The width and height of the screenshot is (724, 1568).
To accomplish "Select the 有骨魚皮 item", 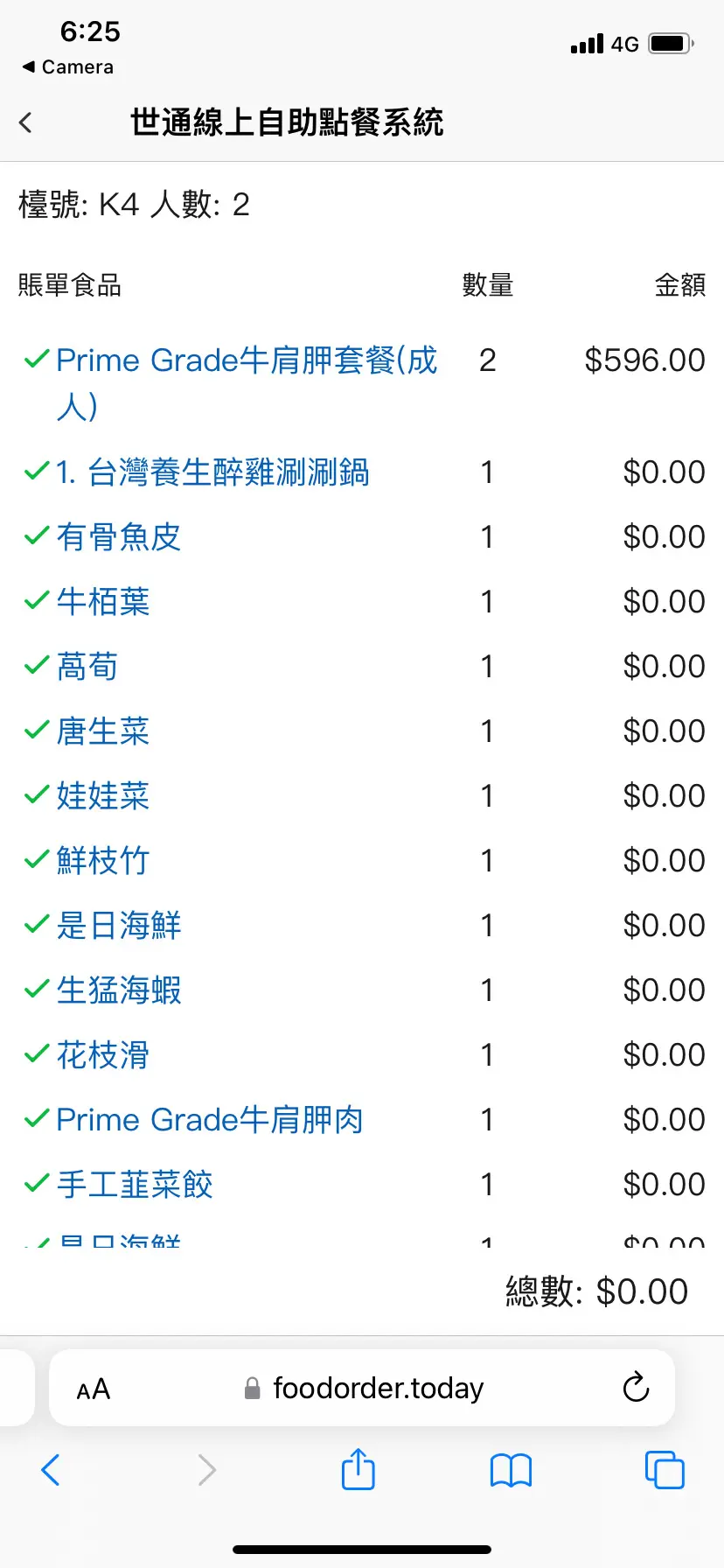I will click(x=119, y=537).
